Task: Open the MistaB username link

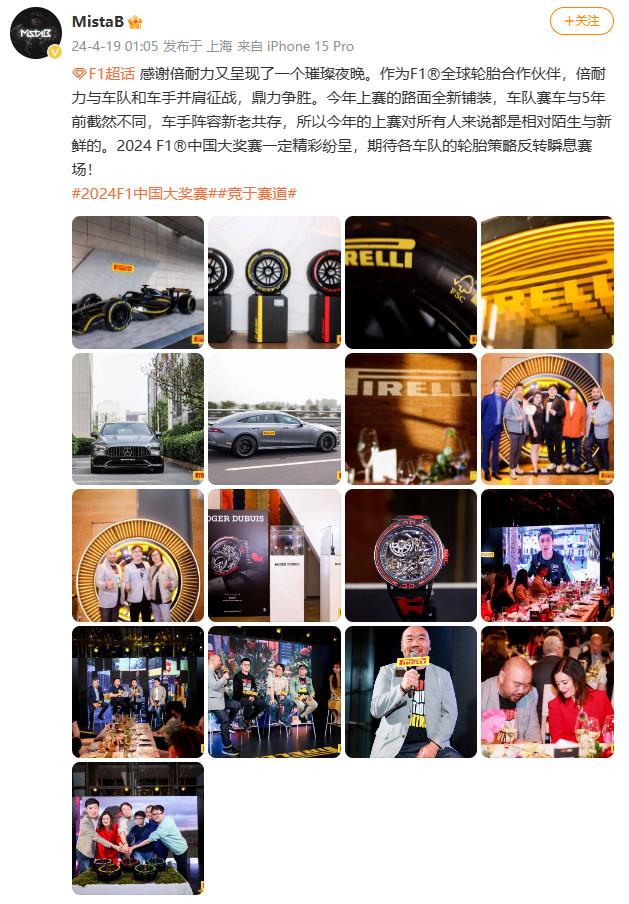Action: click(x=98, y=21)
